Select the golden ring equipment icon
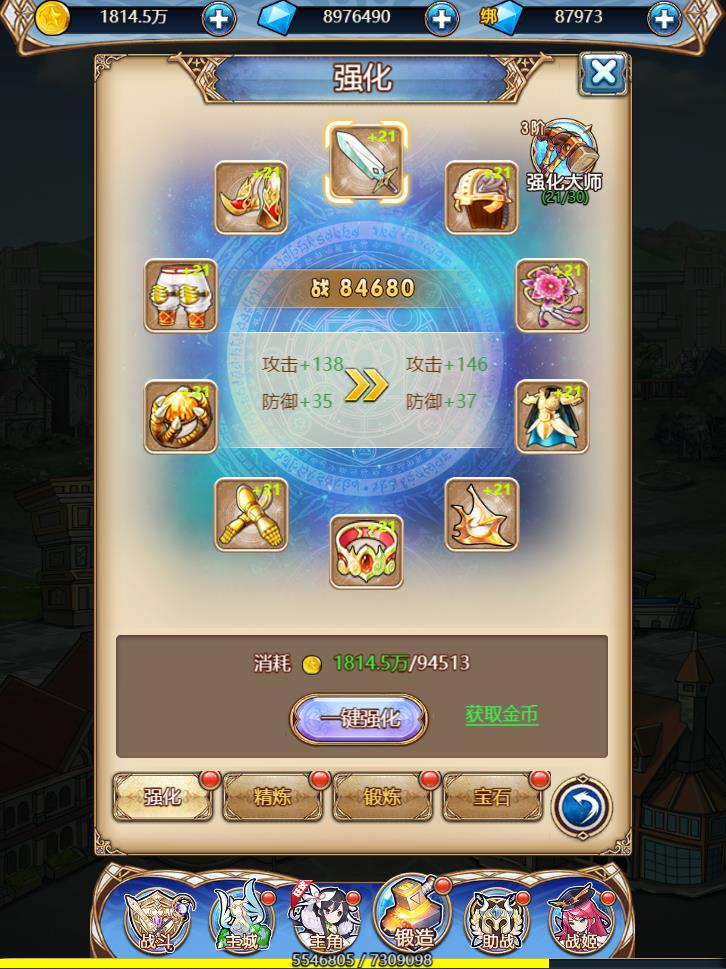Screen dimensions: 726x969 180,416
